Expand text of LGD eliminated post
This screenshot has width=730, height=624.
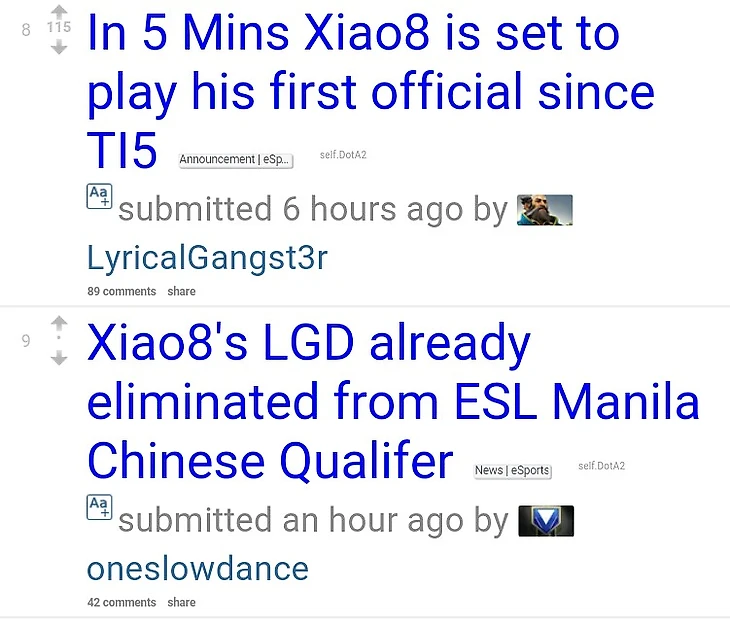pos(99,506)
